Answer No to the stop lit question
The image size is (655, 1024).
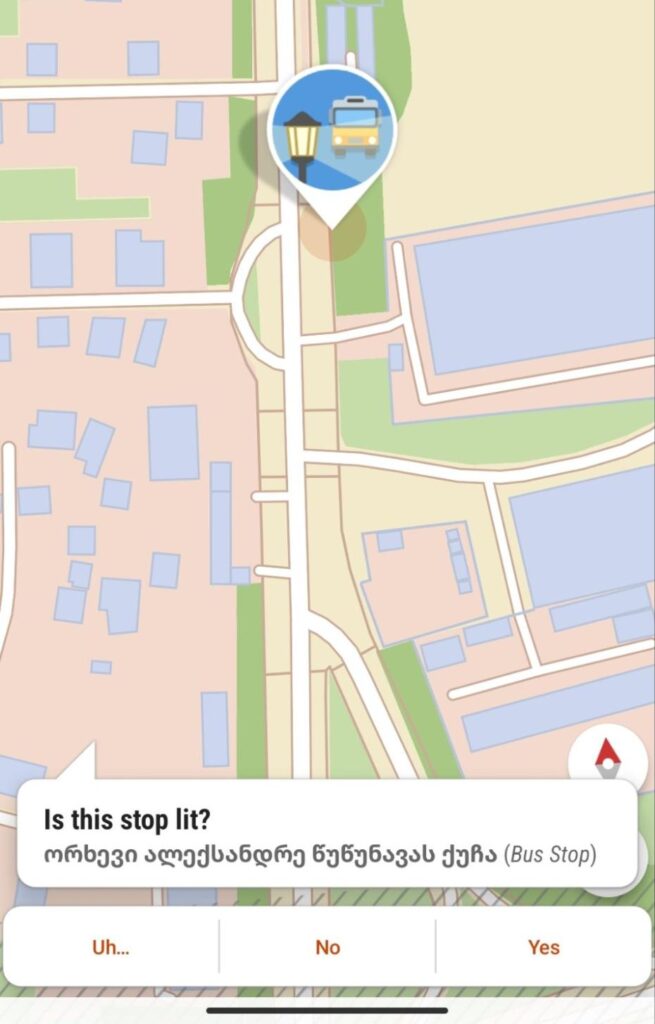coord(327,947)
